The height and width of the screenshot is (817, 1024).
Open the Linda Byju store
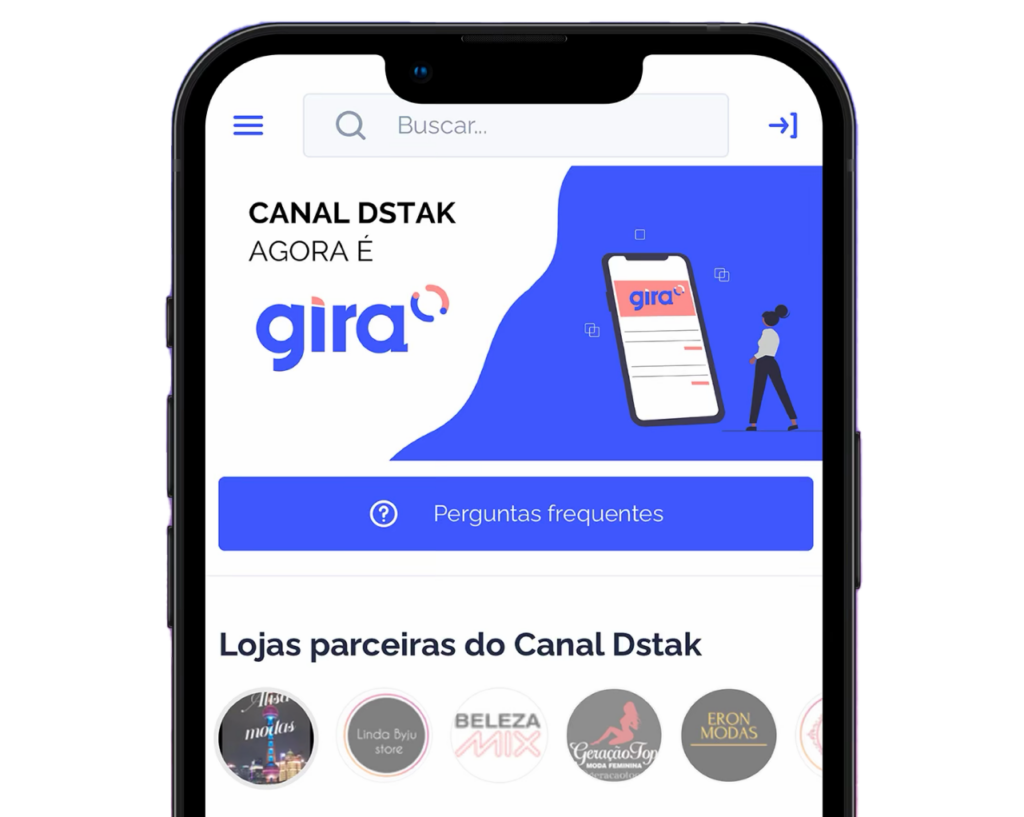[384, 736]
